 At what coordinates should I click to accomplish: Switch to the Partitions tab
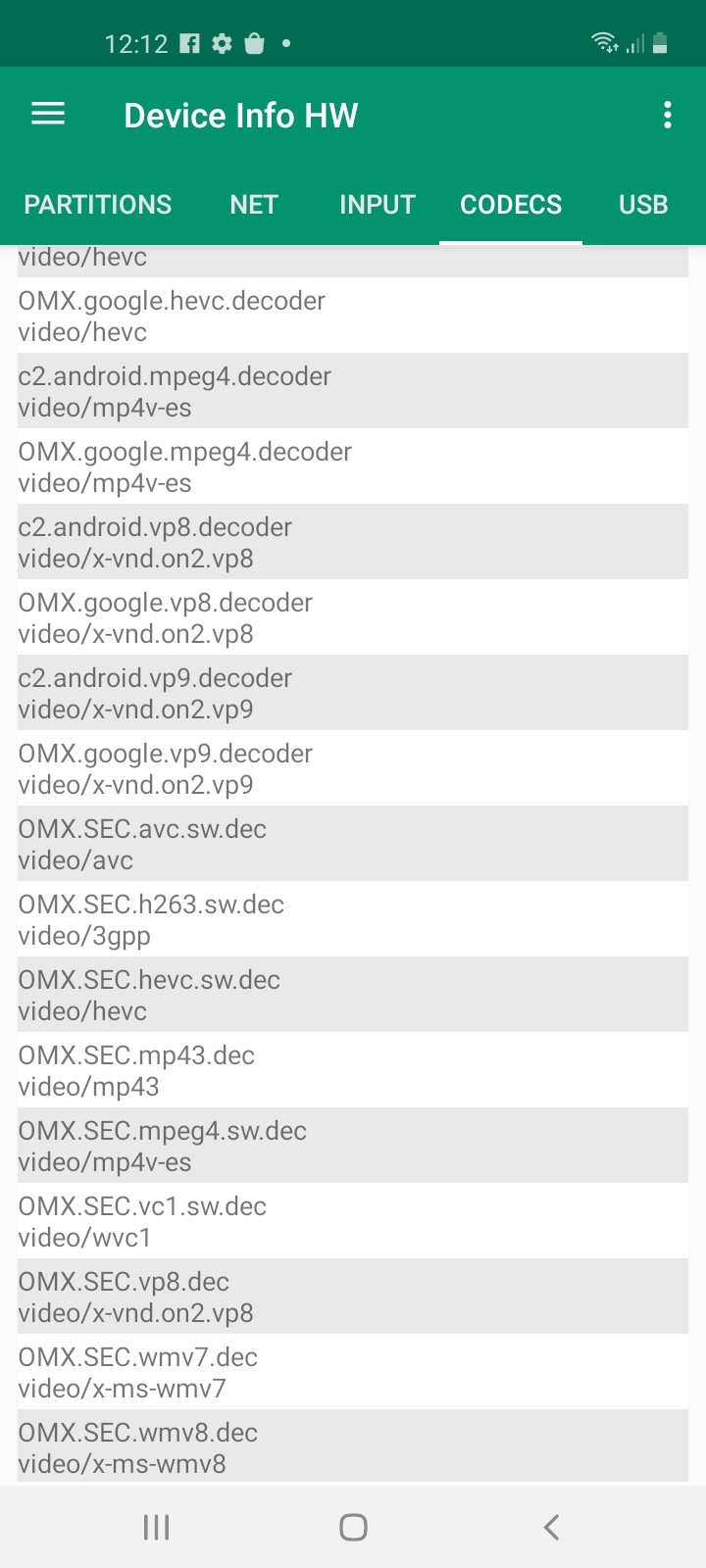(98, 205)
